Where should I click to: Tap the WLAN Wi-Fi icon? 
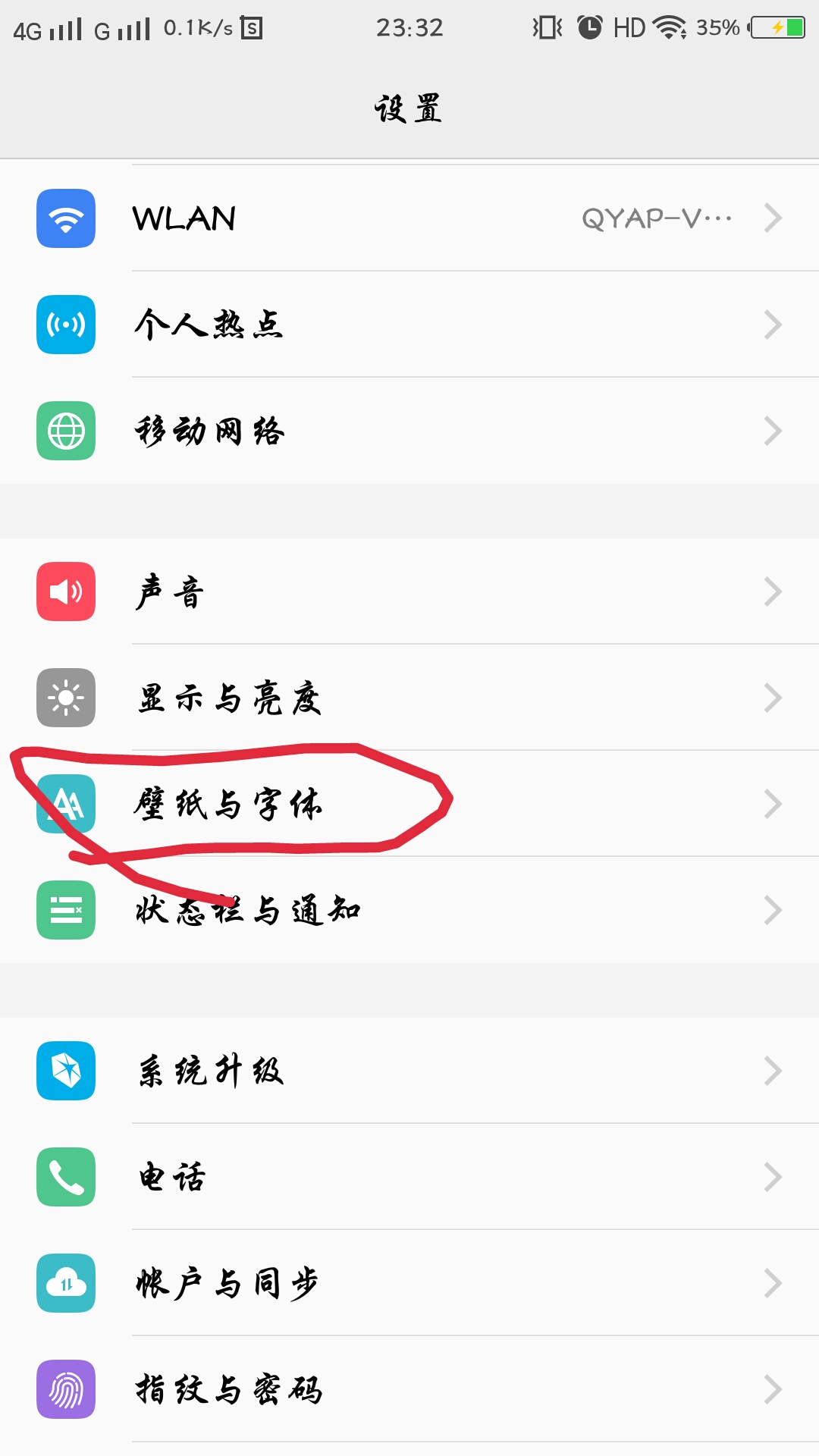[65, 219]
